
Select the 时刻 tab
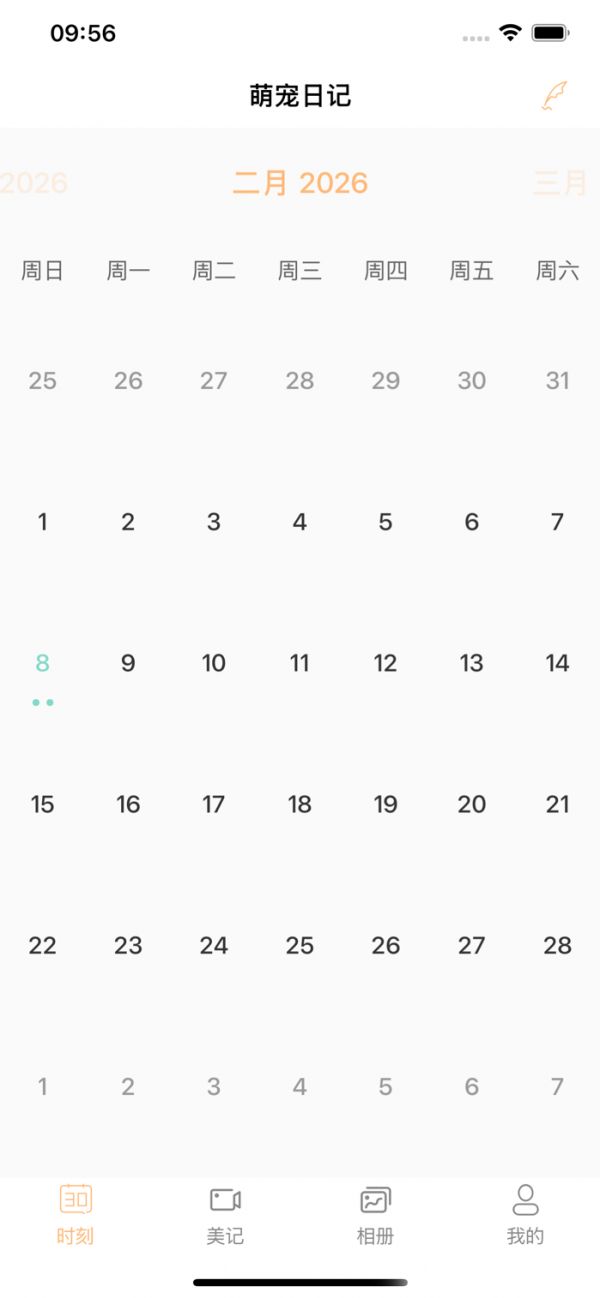point(75,1214)
